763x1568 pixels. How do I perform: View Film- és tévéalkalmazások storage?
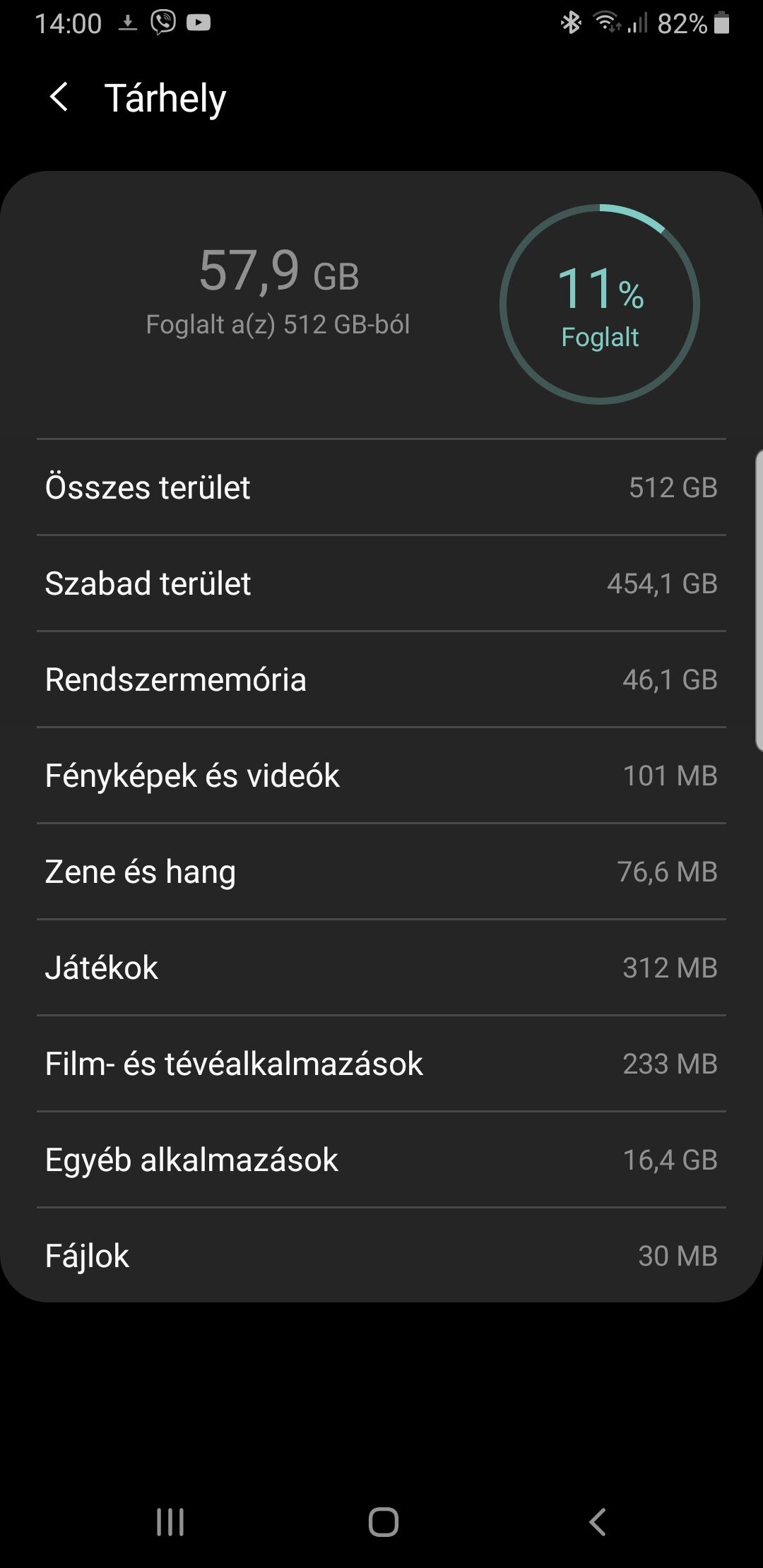(381, 1064)
